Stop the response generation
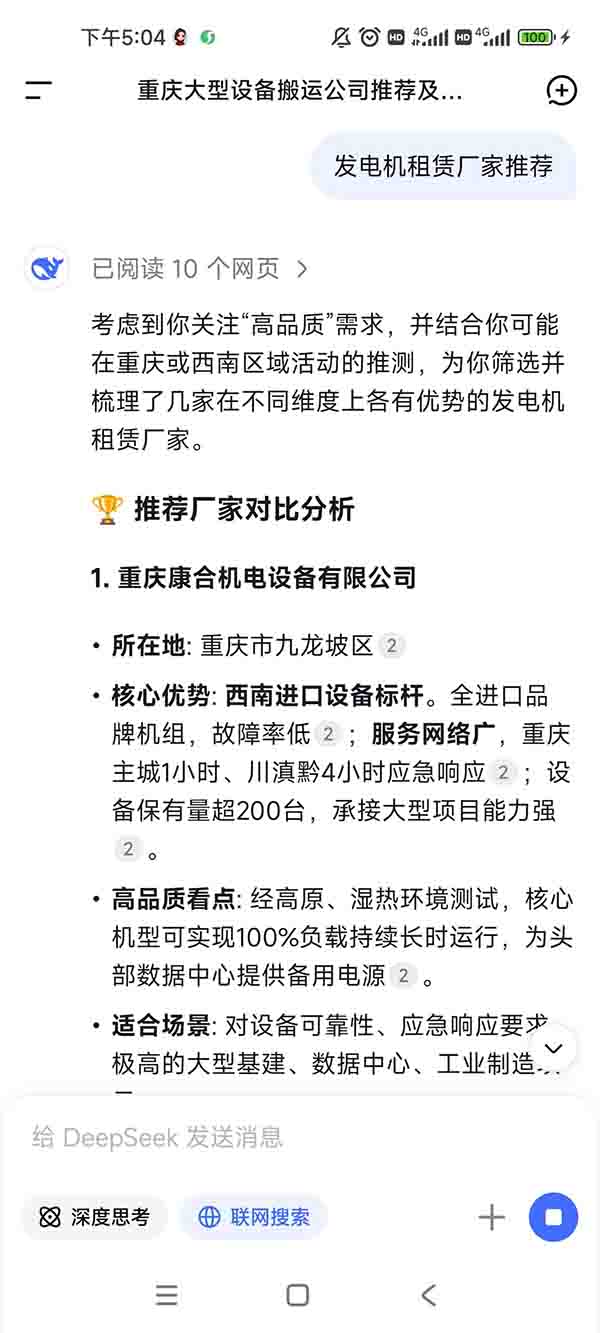600x1333 pixels. (553, 1217)
